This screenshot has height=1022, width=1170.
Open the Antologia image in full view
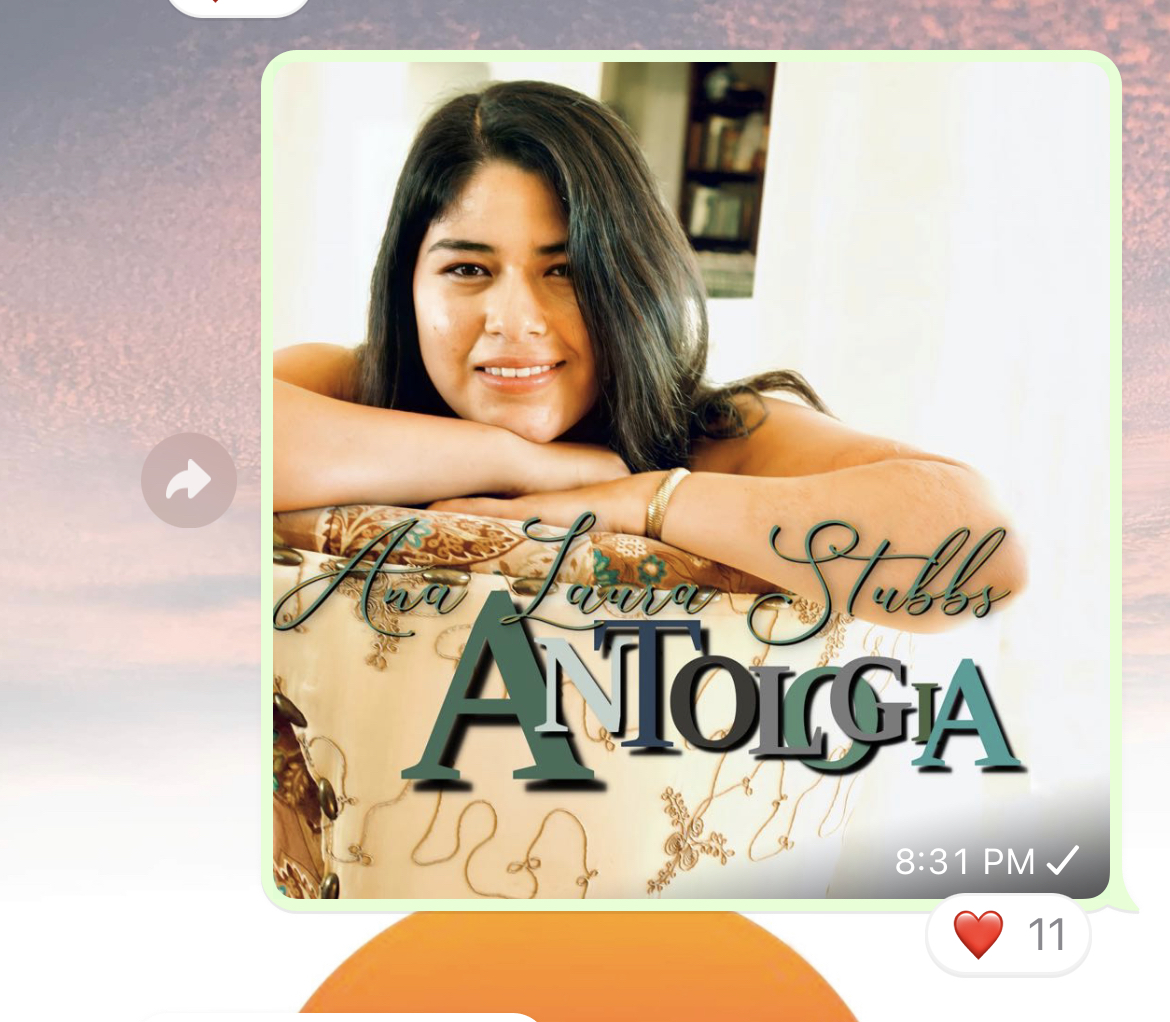[690, 400]
